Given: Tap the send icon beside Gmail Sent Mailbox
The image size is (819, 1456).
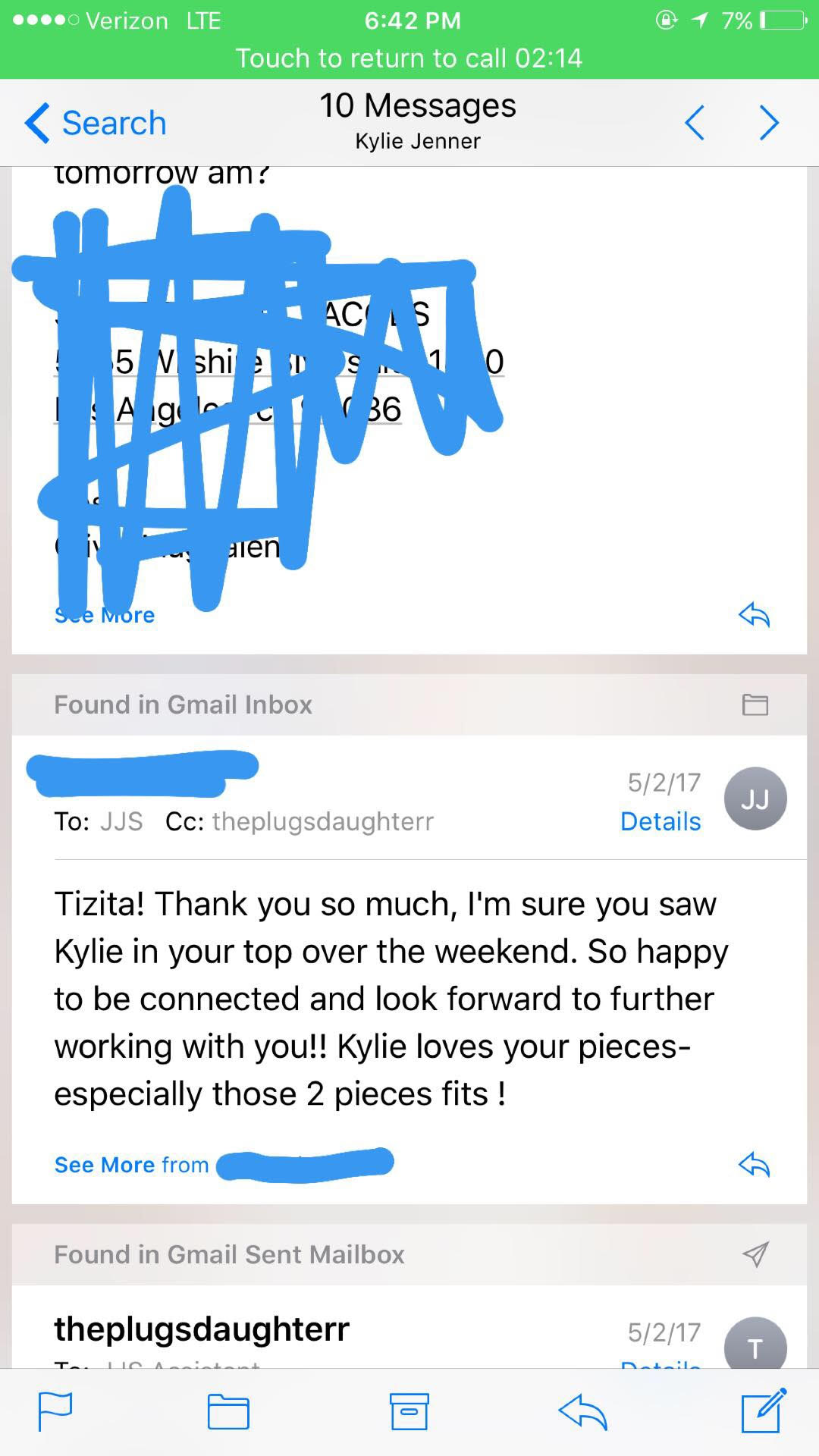Looking at the screenshot, I should pos(755,1254).
